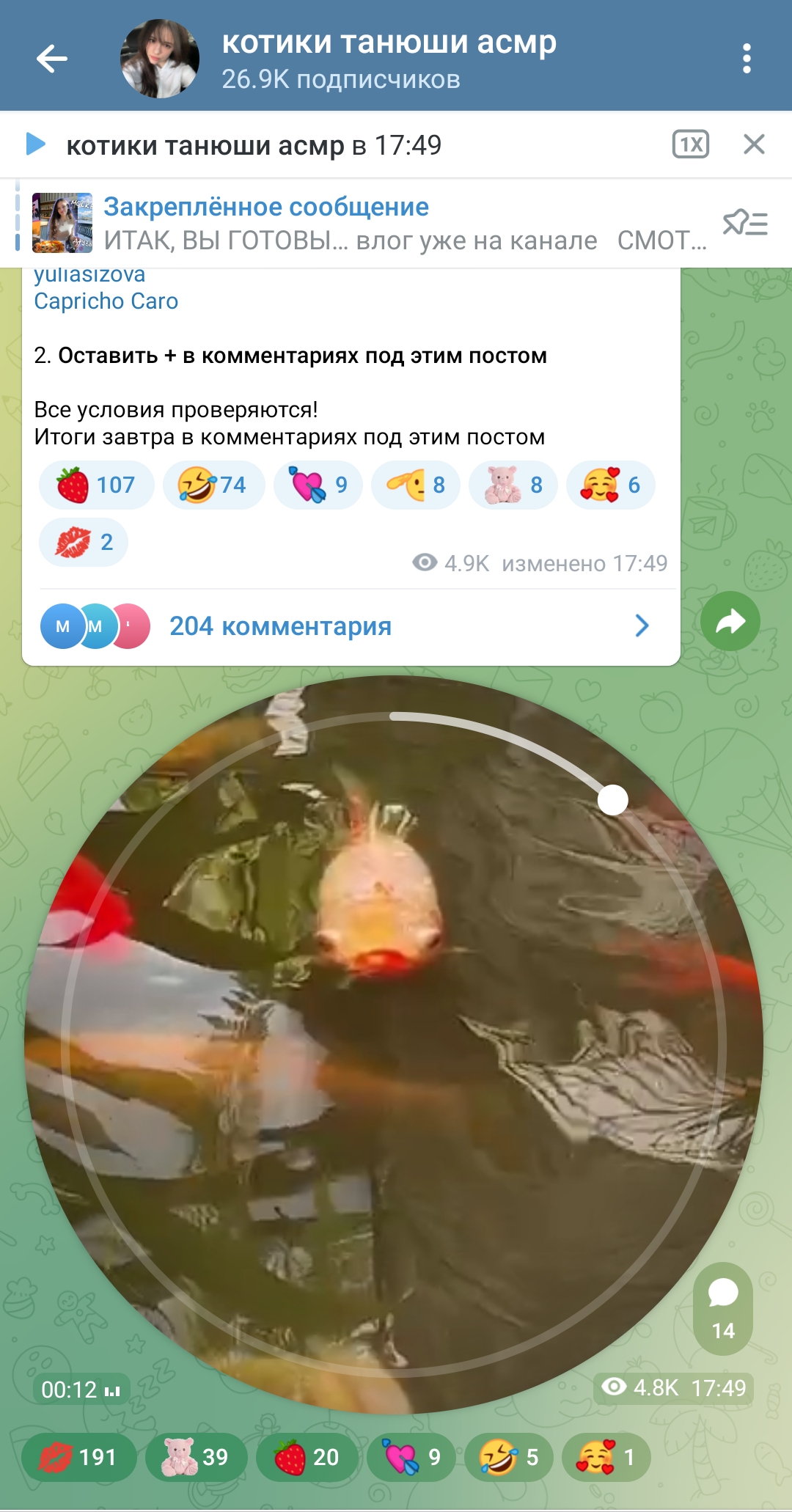Open the pinned message

click(x=367, y=224)
